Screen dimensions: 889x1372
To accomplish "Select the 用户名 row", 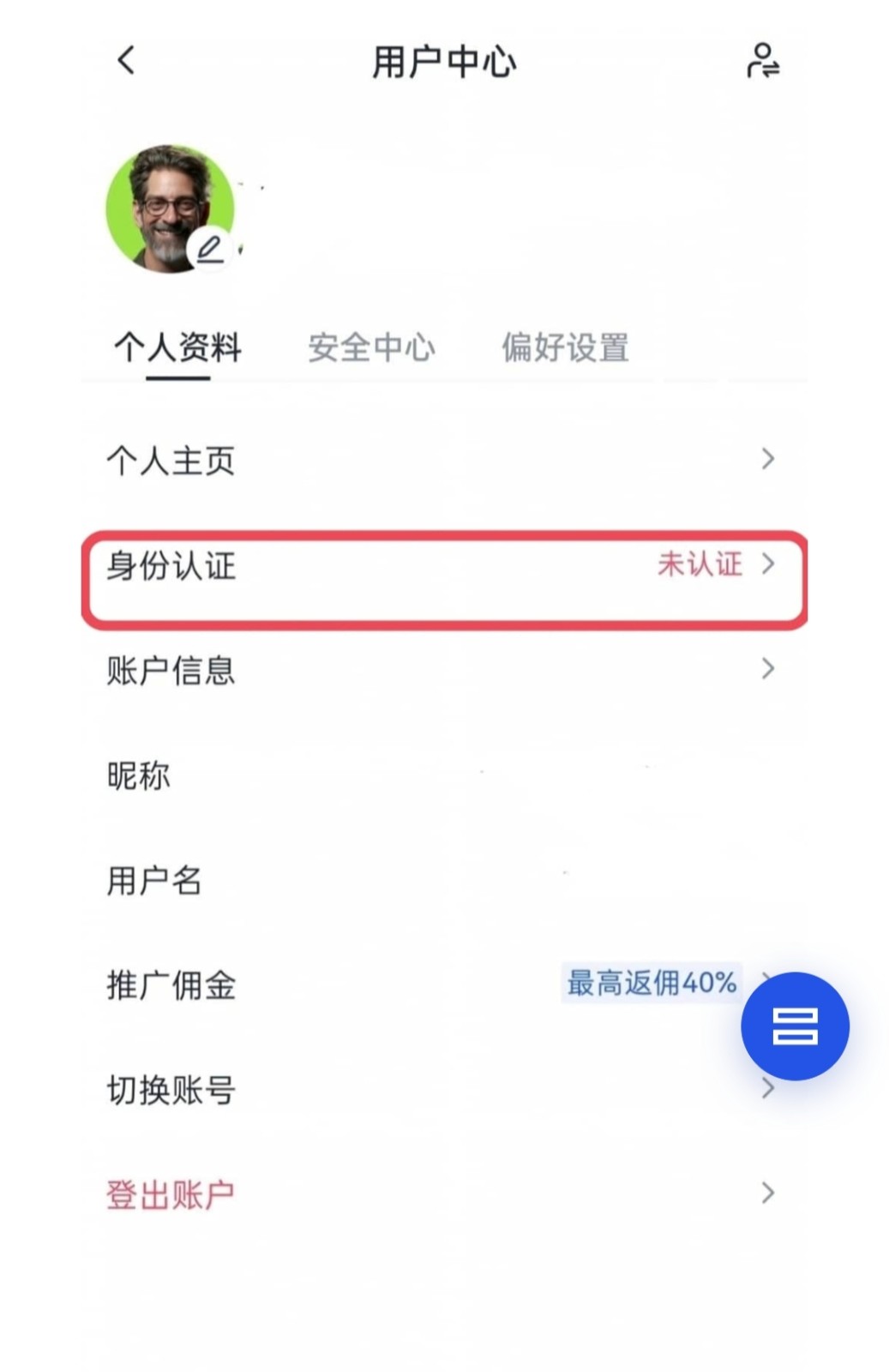I will click(441, 881).
